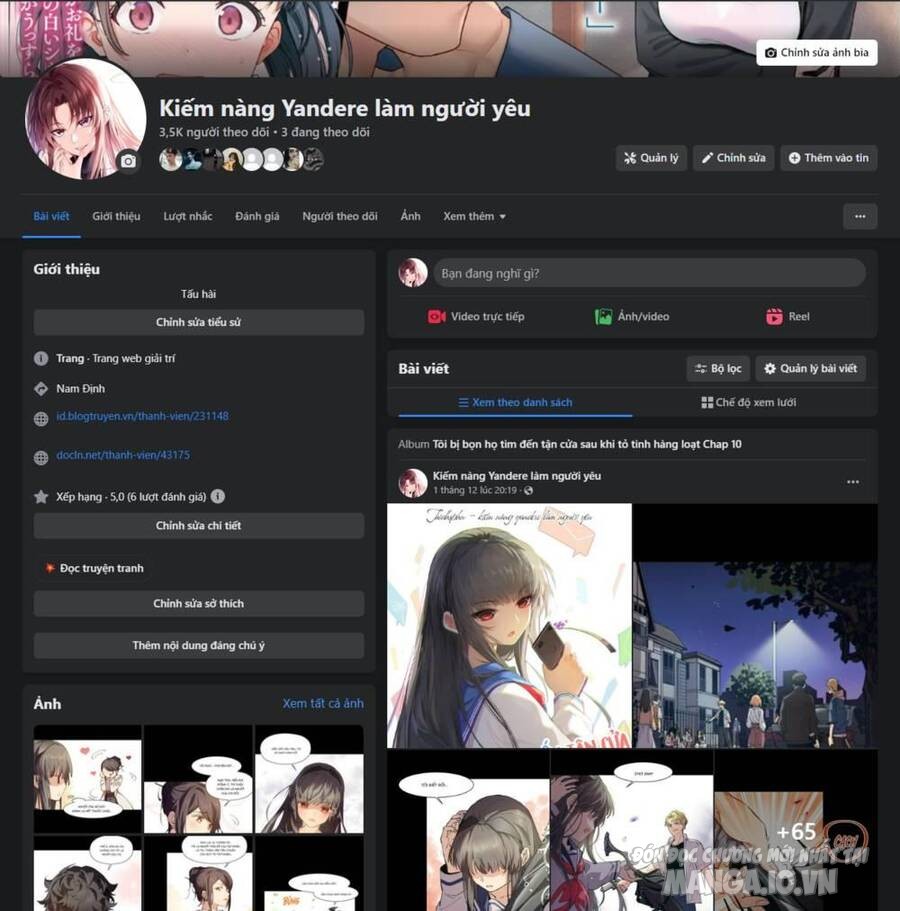Image resolution: width=900 pixels, height=911 pixels.
Task: Tap Chỉnh sửa ảnh bìa button
Action: point(816,53)
